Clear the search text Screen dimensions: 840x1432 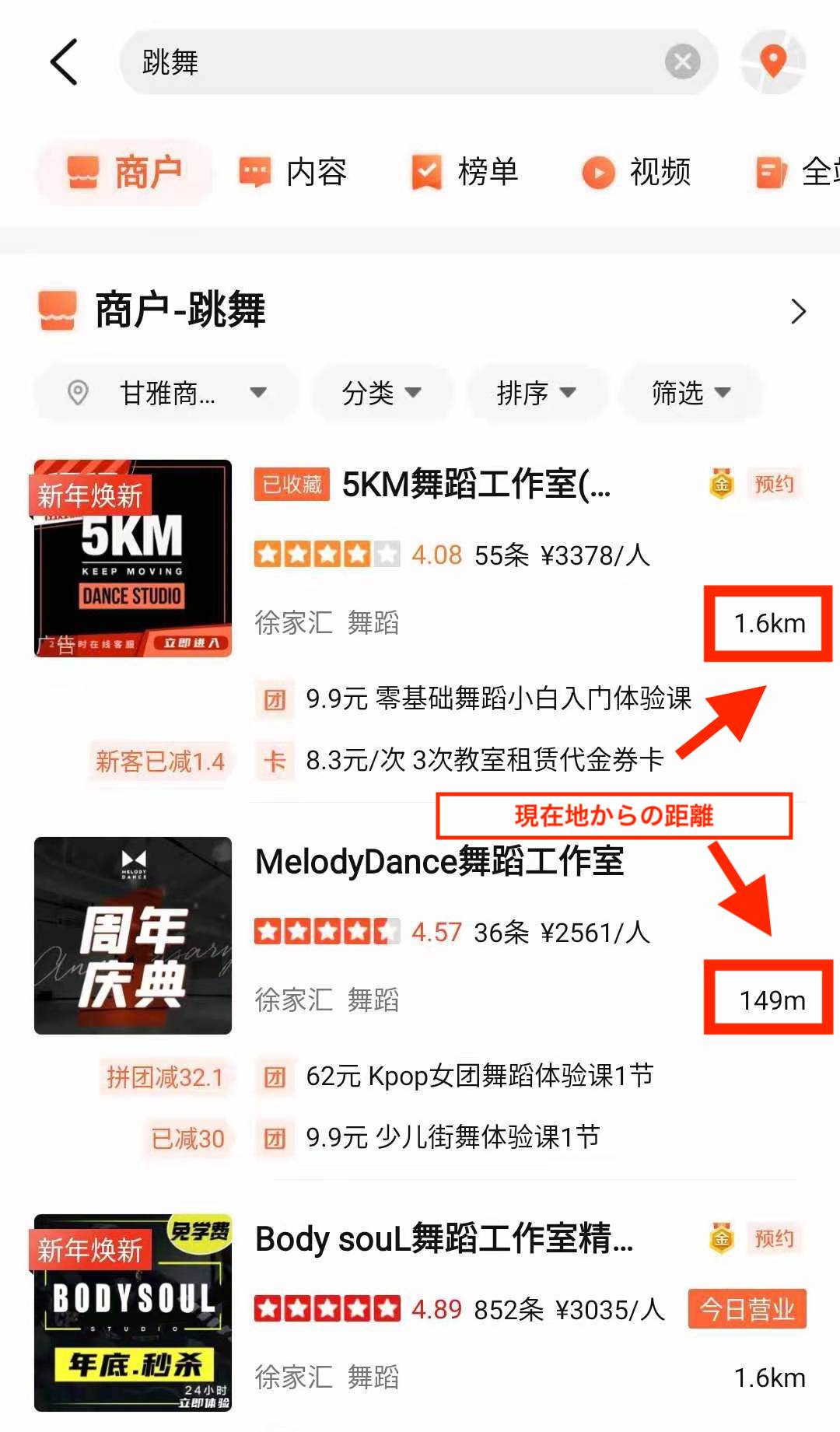point(682,62)
